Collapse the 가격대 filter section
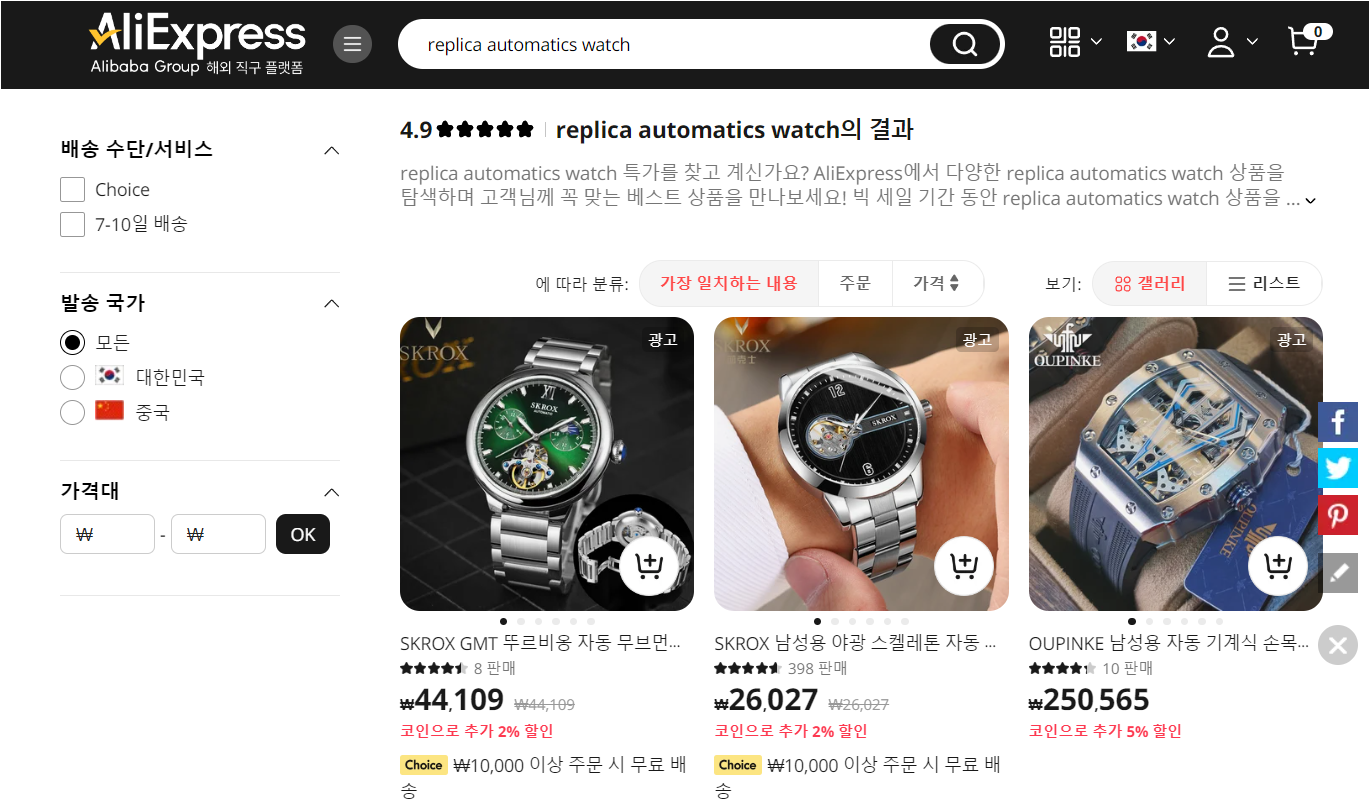1370x808 pixels. [332, 491]
